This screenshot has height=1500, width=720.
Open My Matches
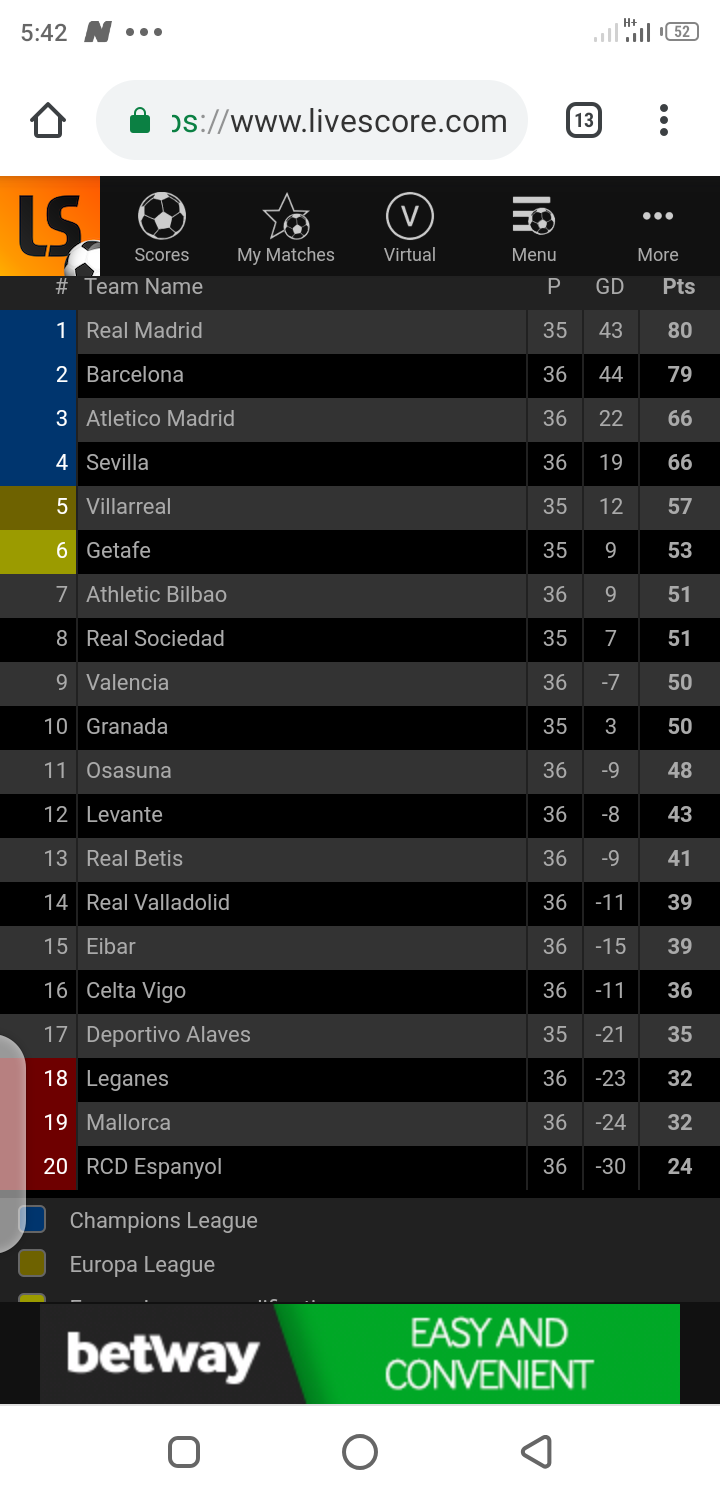click(x=286, y=228)
